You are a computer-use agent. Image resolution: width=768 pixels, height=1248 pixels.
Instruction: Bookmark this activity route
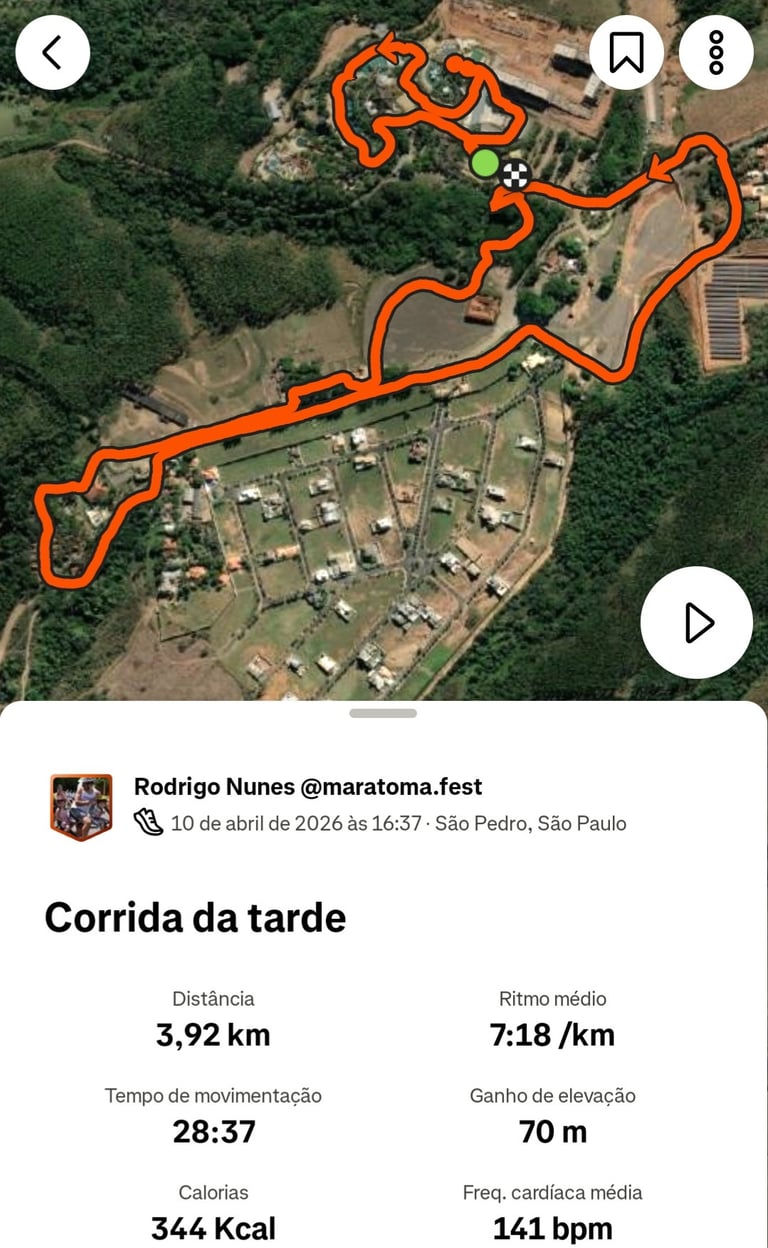click(626, 52)
